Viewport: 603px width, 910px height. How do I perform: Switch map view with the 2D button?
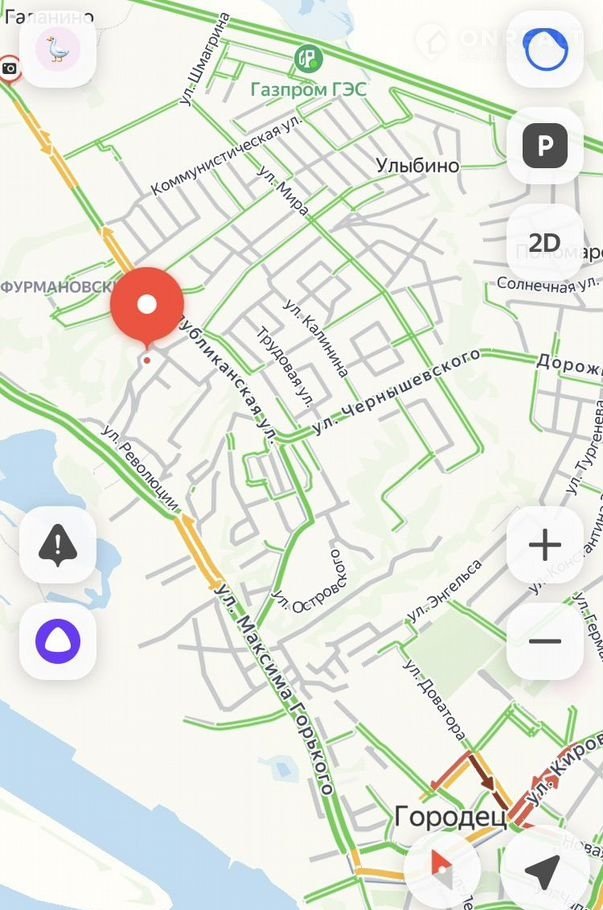(x=545, y=243)
